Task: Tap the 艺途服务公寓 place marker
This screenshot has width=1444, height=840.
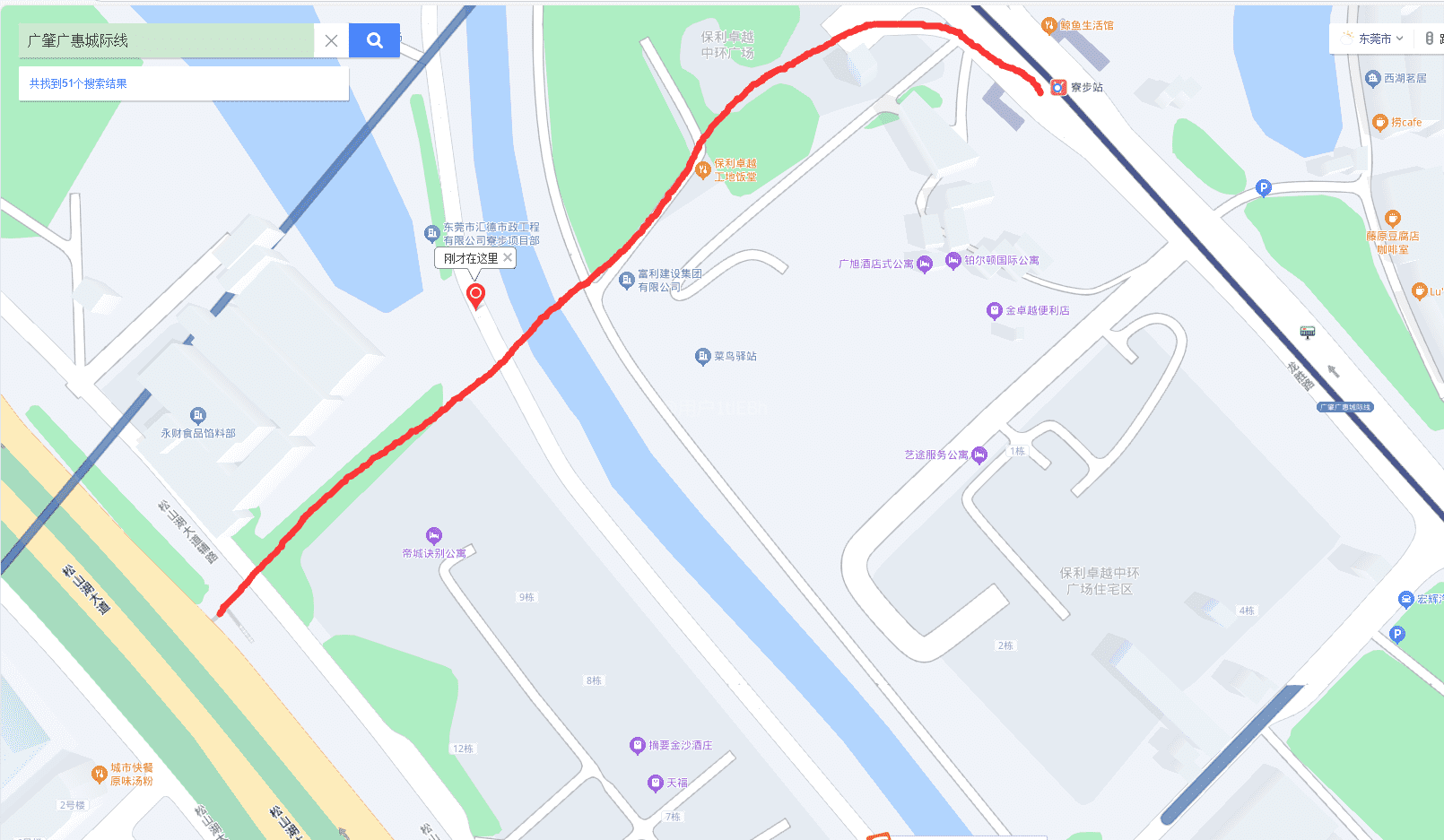Action: [979, 455]
